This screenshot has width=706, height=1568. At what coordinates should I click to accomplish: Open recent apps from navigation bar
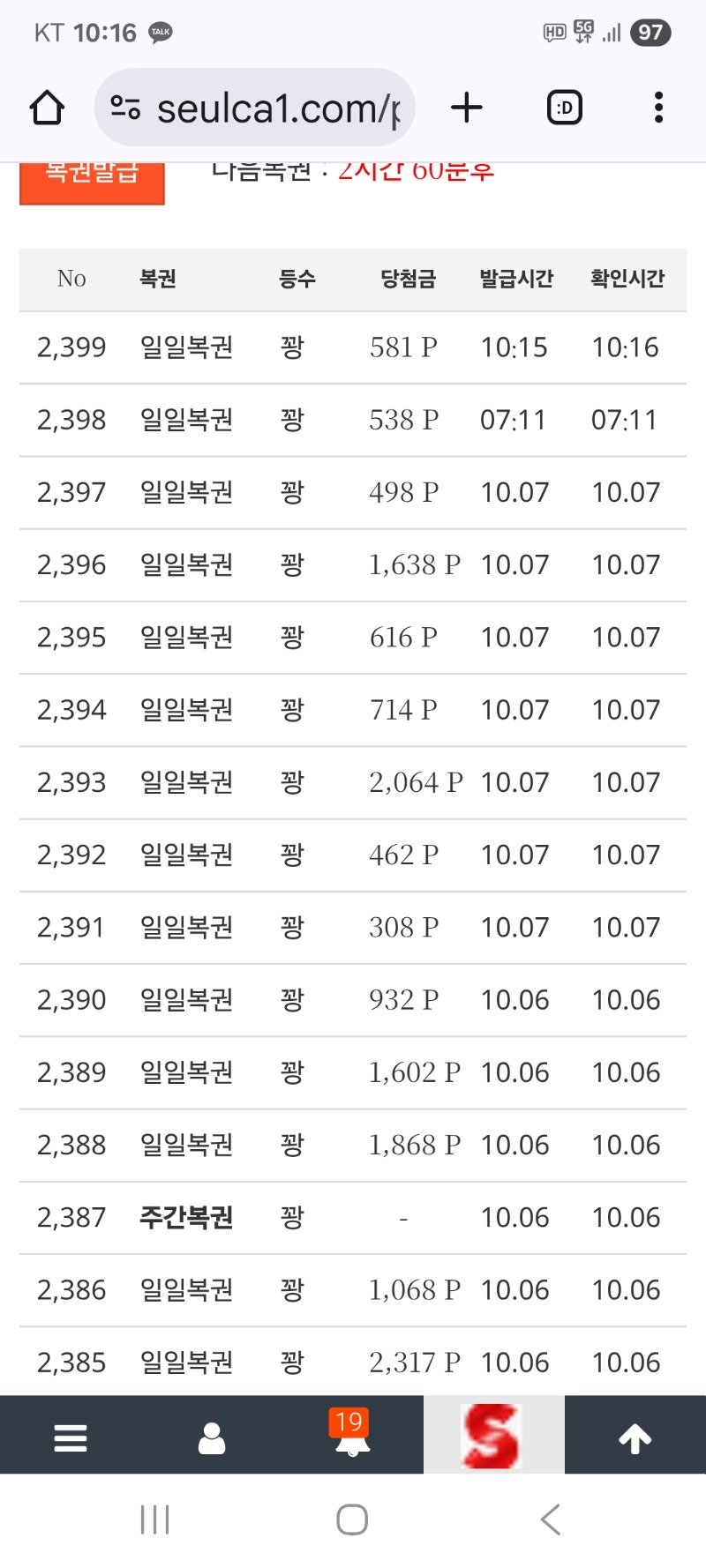click(x=155, y=1519)
